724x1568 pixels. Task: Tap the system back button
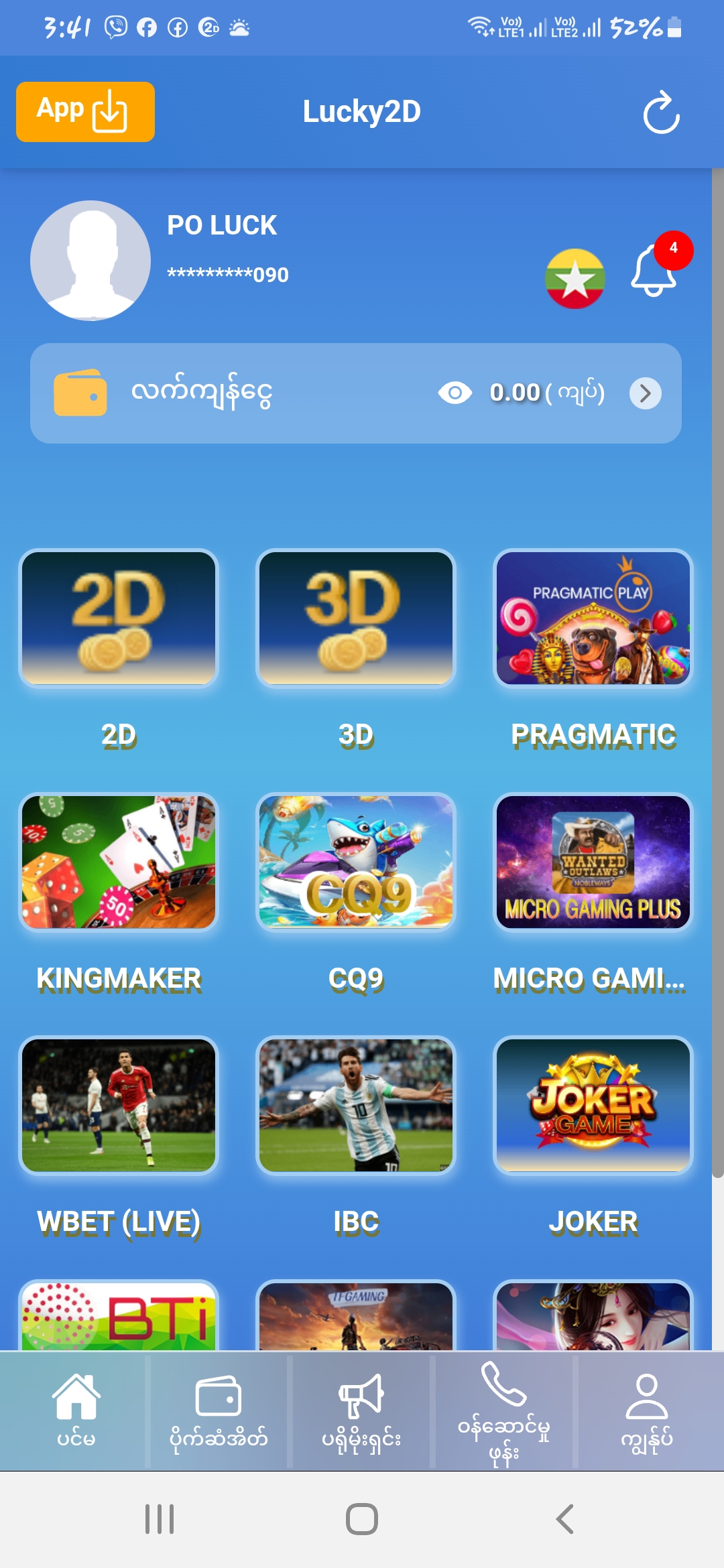click(564, 1519)
